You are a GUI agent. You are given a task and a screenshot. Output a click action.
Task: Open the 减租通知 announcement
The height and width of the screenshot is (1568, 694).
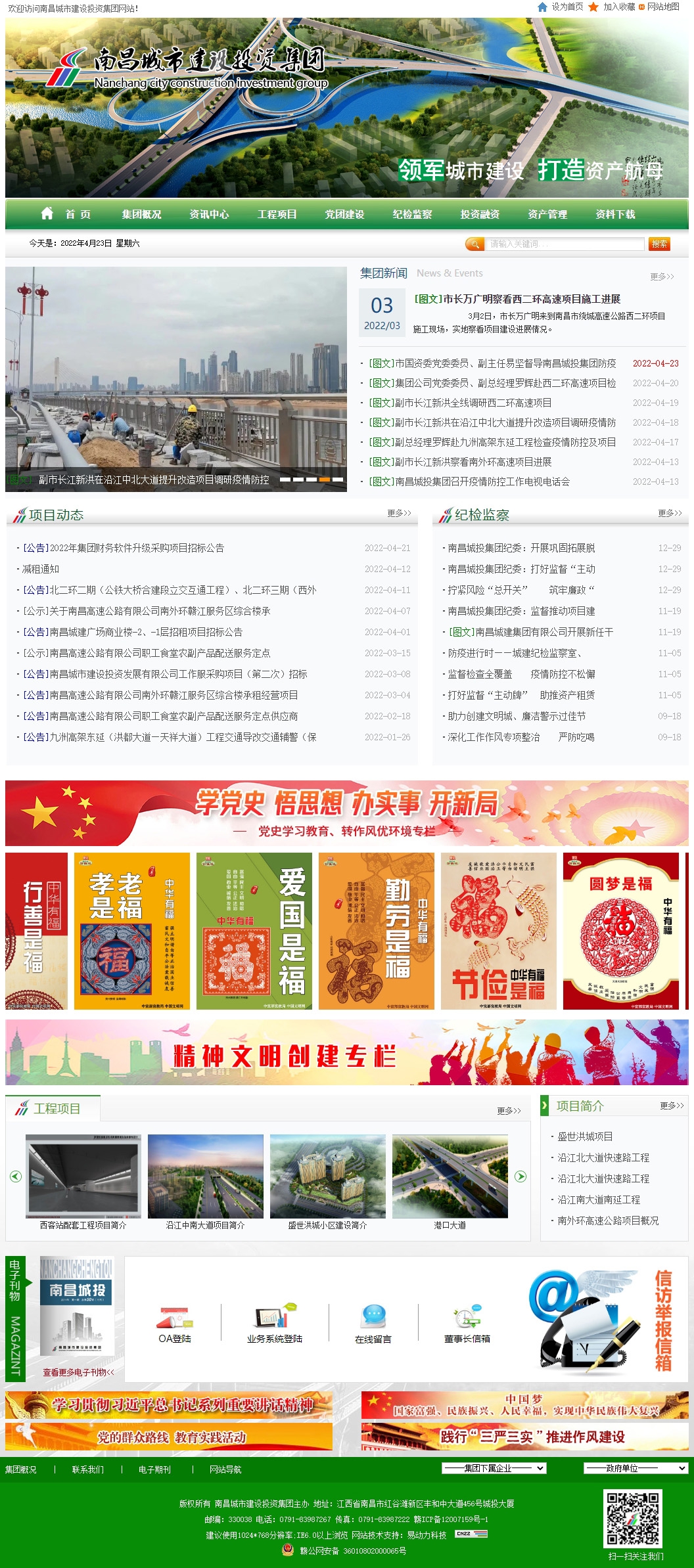pyautogui.click(x=41, y=569)
